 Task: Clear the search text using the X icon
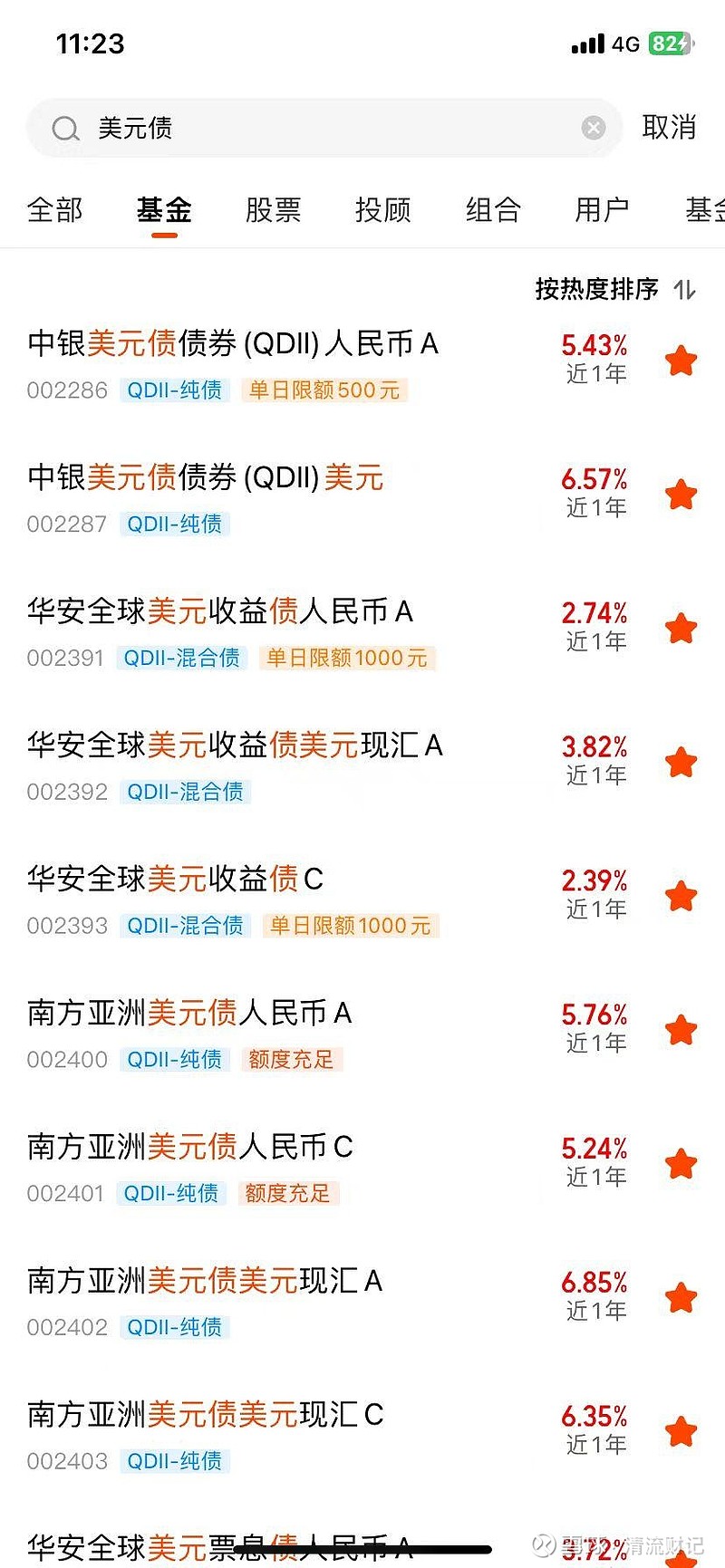(593, 128)
